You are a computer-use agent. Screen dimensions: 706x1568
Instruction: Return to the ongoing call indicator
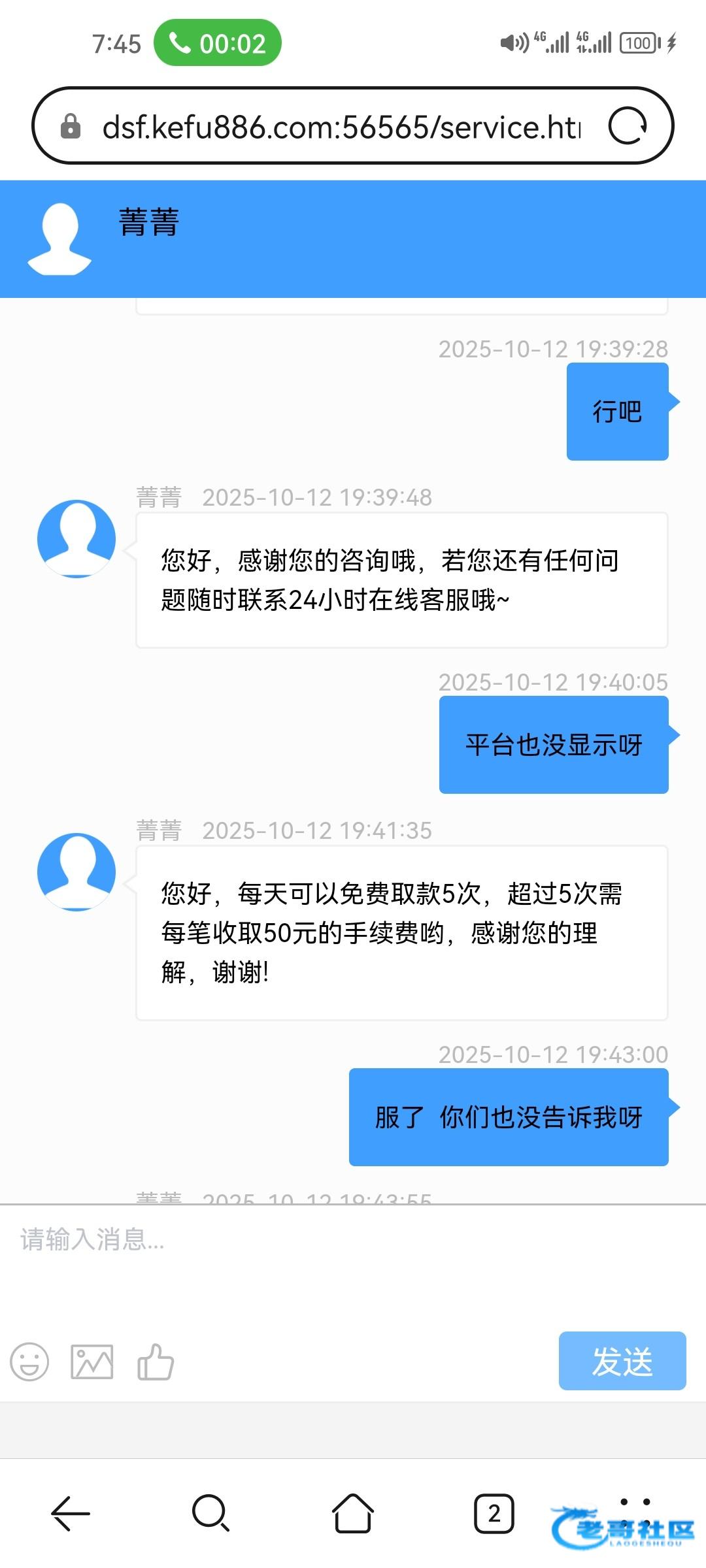[218, 43]
